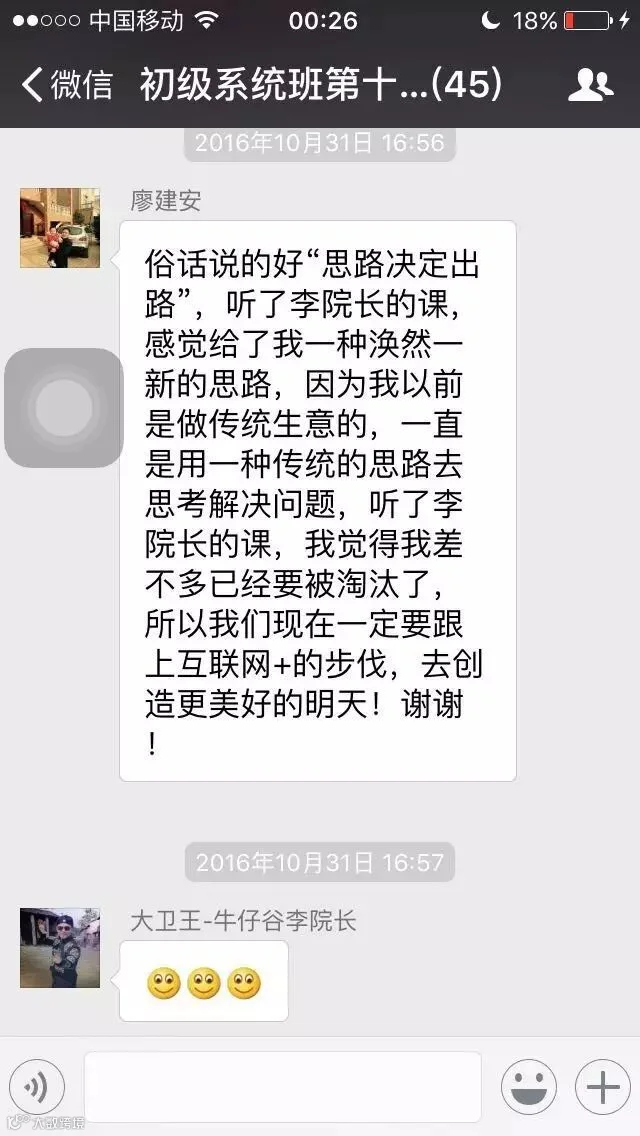Open the emoji sticker panel
The width and height of the screenshot is (640, 1136).
coord(529,1087)
